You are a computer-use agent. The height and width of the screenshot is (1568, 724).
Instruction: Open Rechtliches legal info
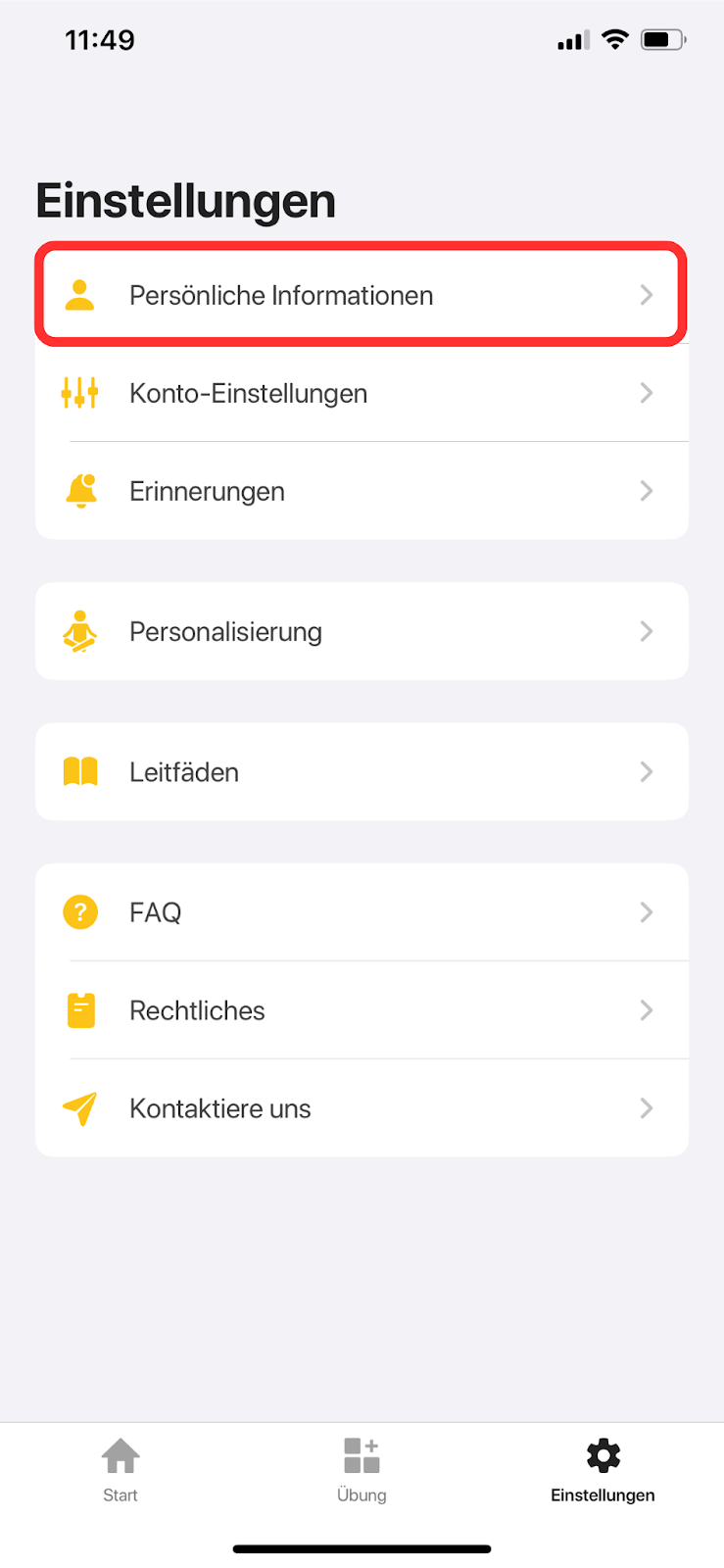pos(361,1010)
